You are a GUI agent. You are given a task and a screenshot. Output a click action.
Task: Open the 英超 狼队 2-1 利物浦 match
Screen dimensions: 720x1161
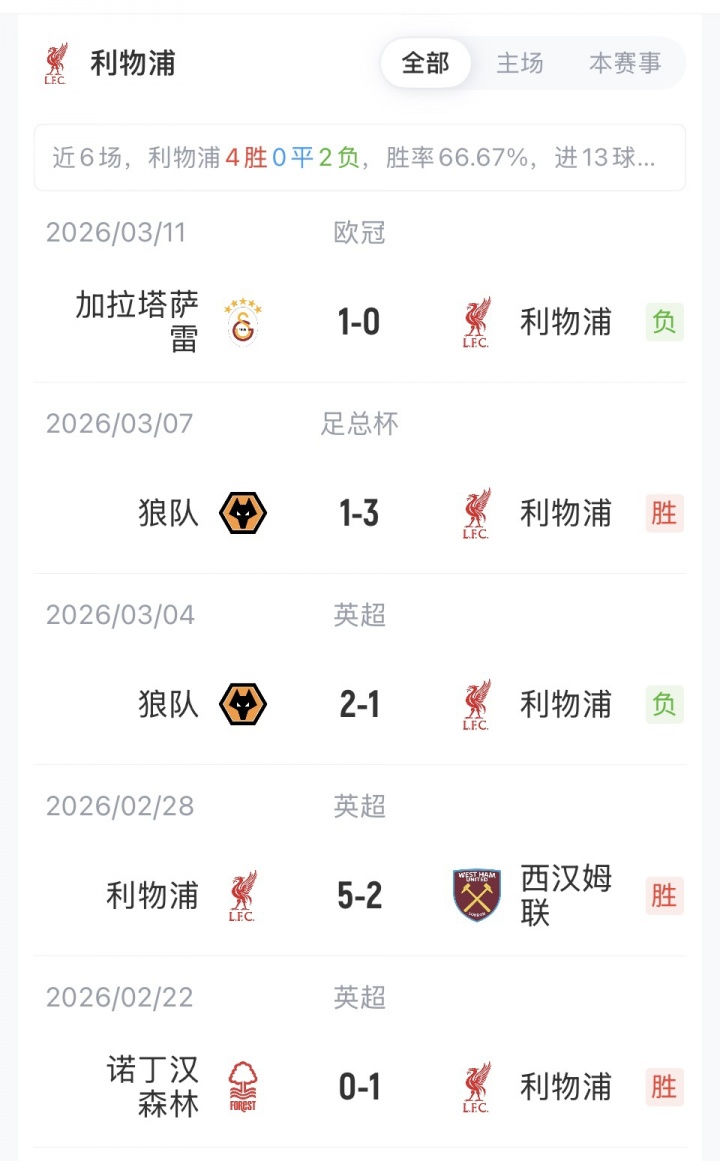tap(359, 704)
